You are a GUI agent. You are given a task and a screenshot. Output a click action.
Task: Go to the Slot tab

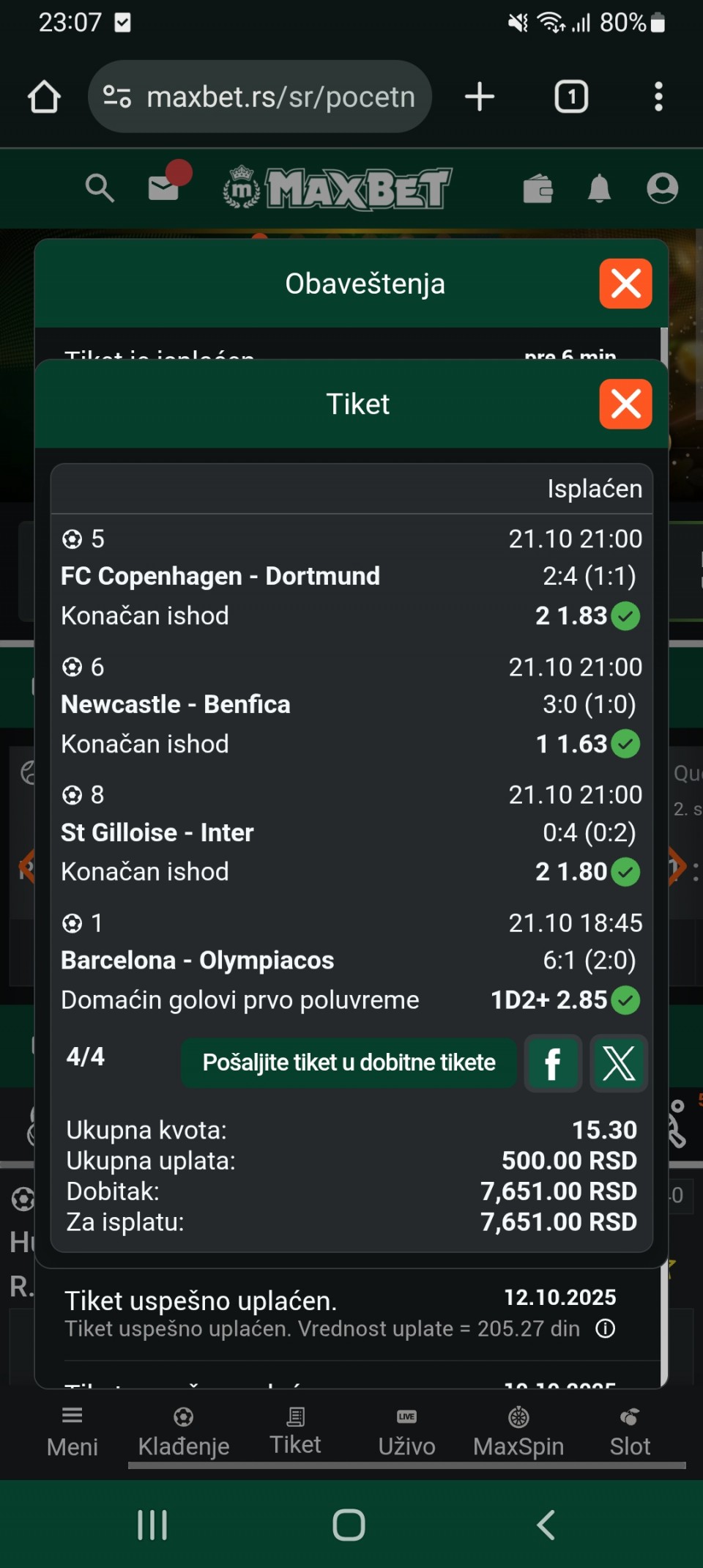click(x=630, y=1432)
